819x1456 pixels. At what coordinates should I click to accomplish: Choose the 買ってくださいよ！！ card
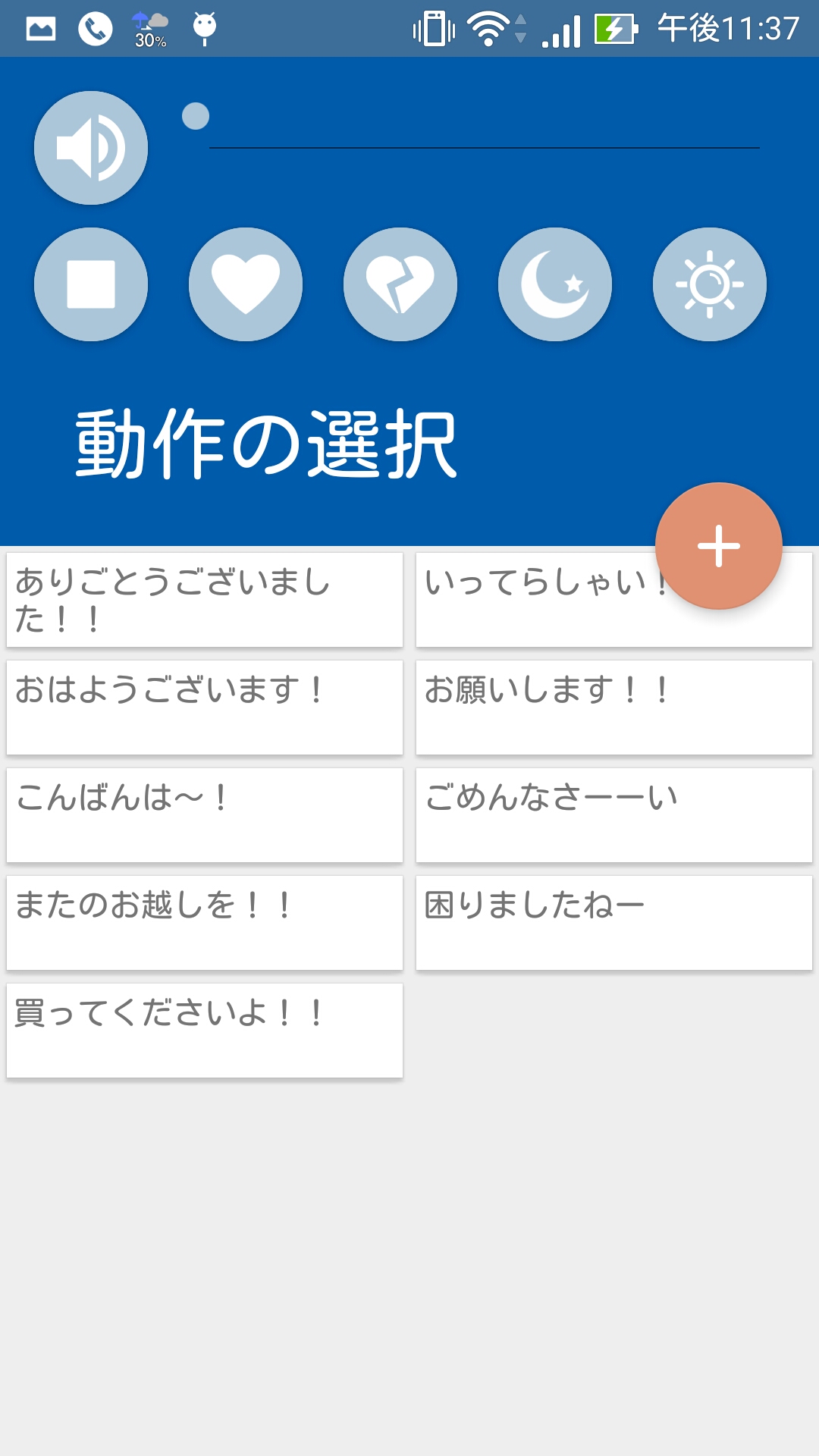(205, 1031)
